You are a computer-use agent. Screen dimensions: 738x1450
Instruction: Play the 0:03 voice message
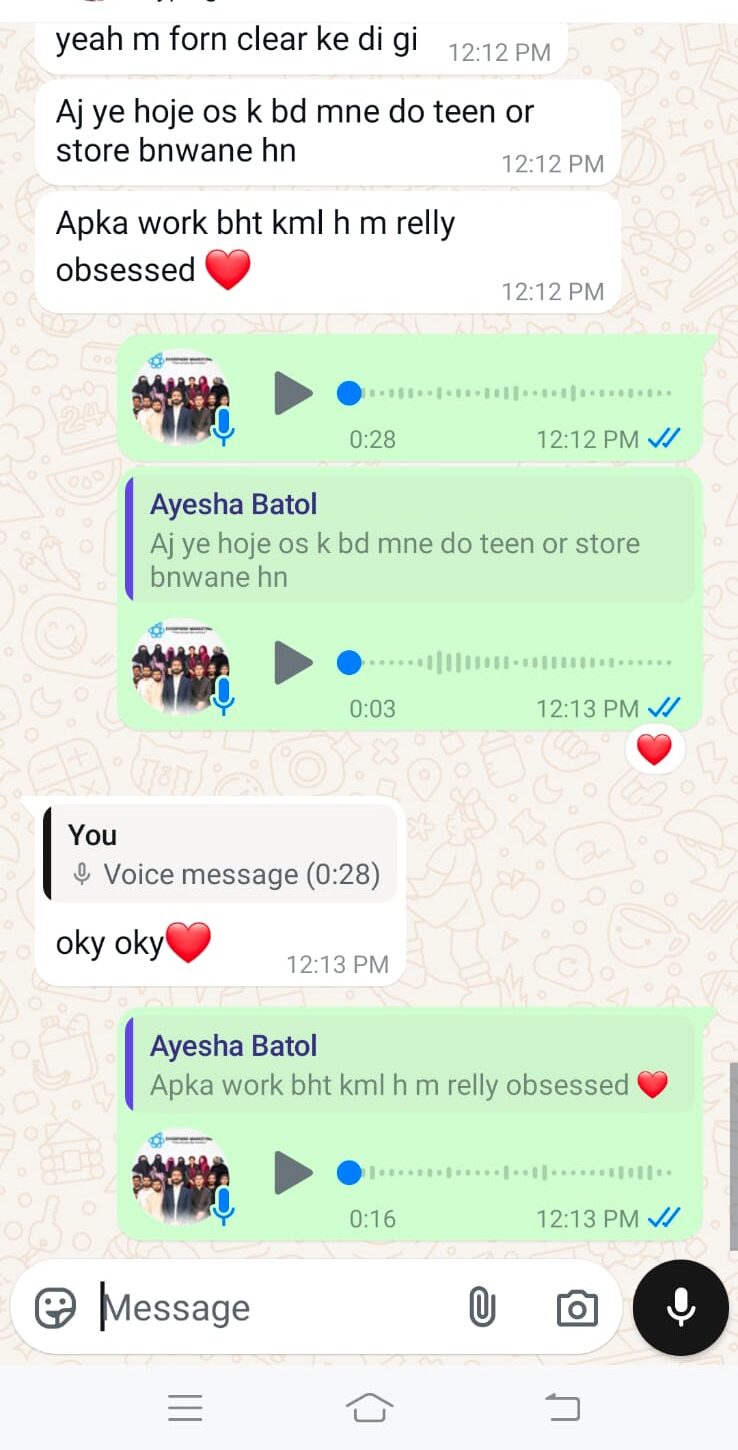point(294,663)
